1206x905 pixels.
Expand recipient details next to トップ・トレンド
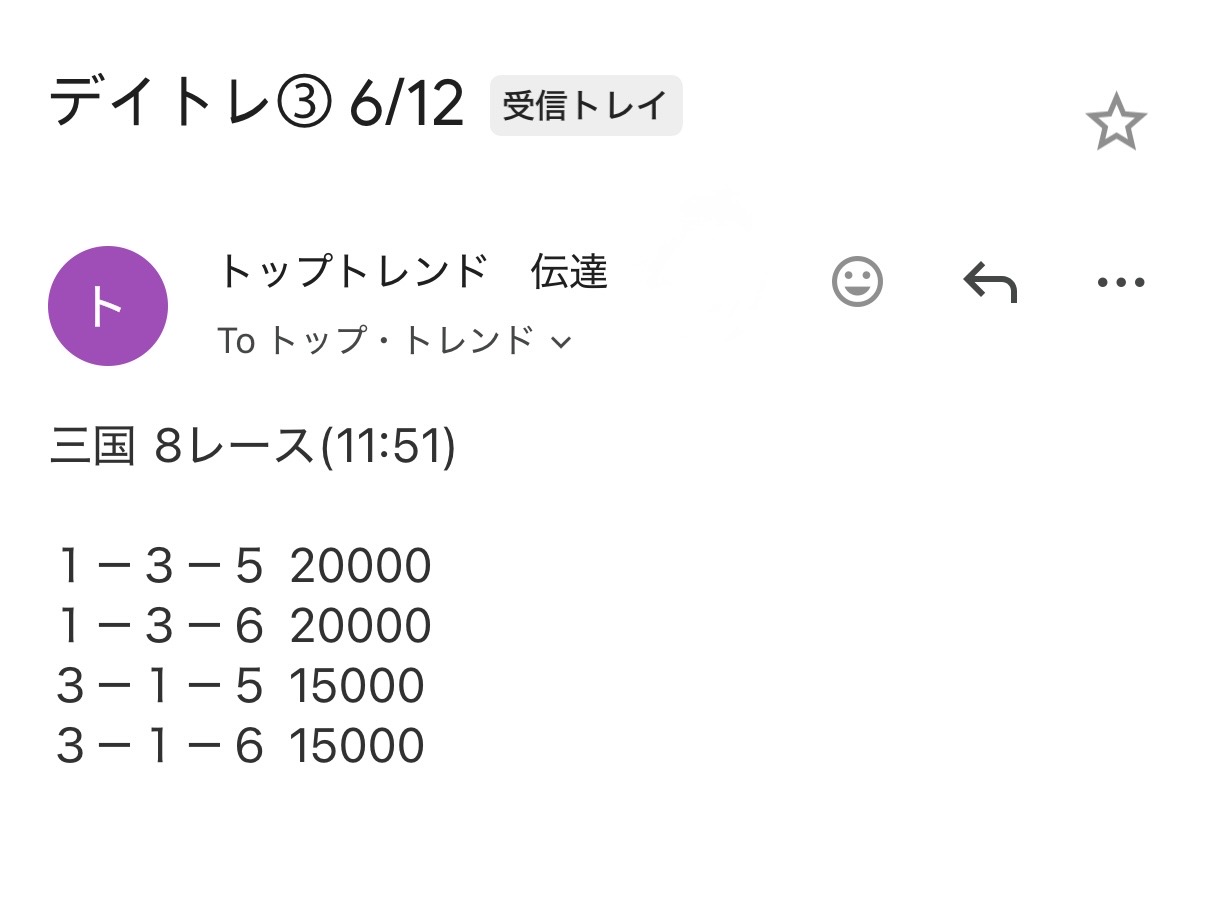click(x=561, y=343)
